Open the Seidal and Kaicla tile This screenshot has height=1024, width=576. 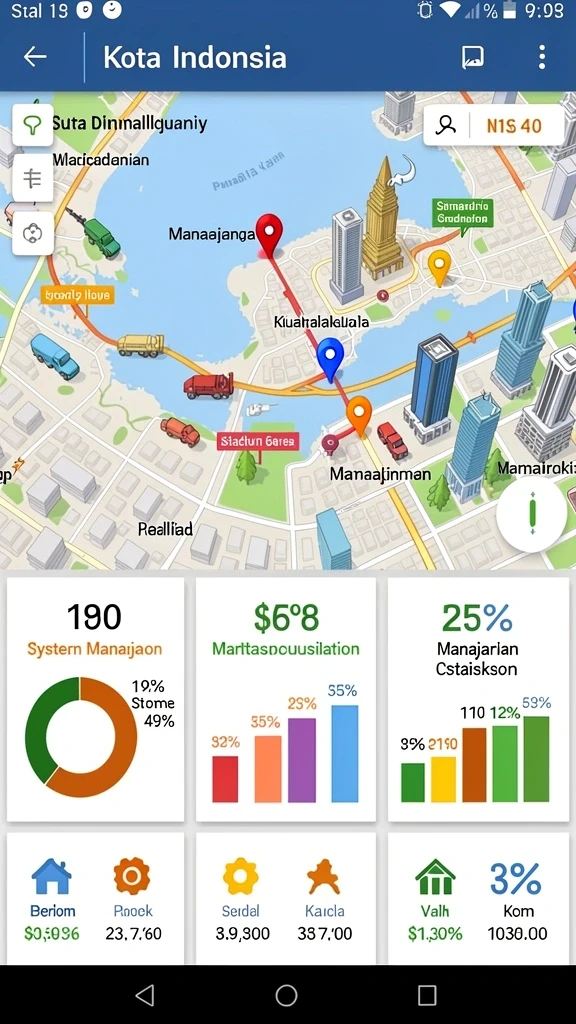click(x=286, y=899)
